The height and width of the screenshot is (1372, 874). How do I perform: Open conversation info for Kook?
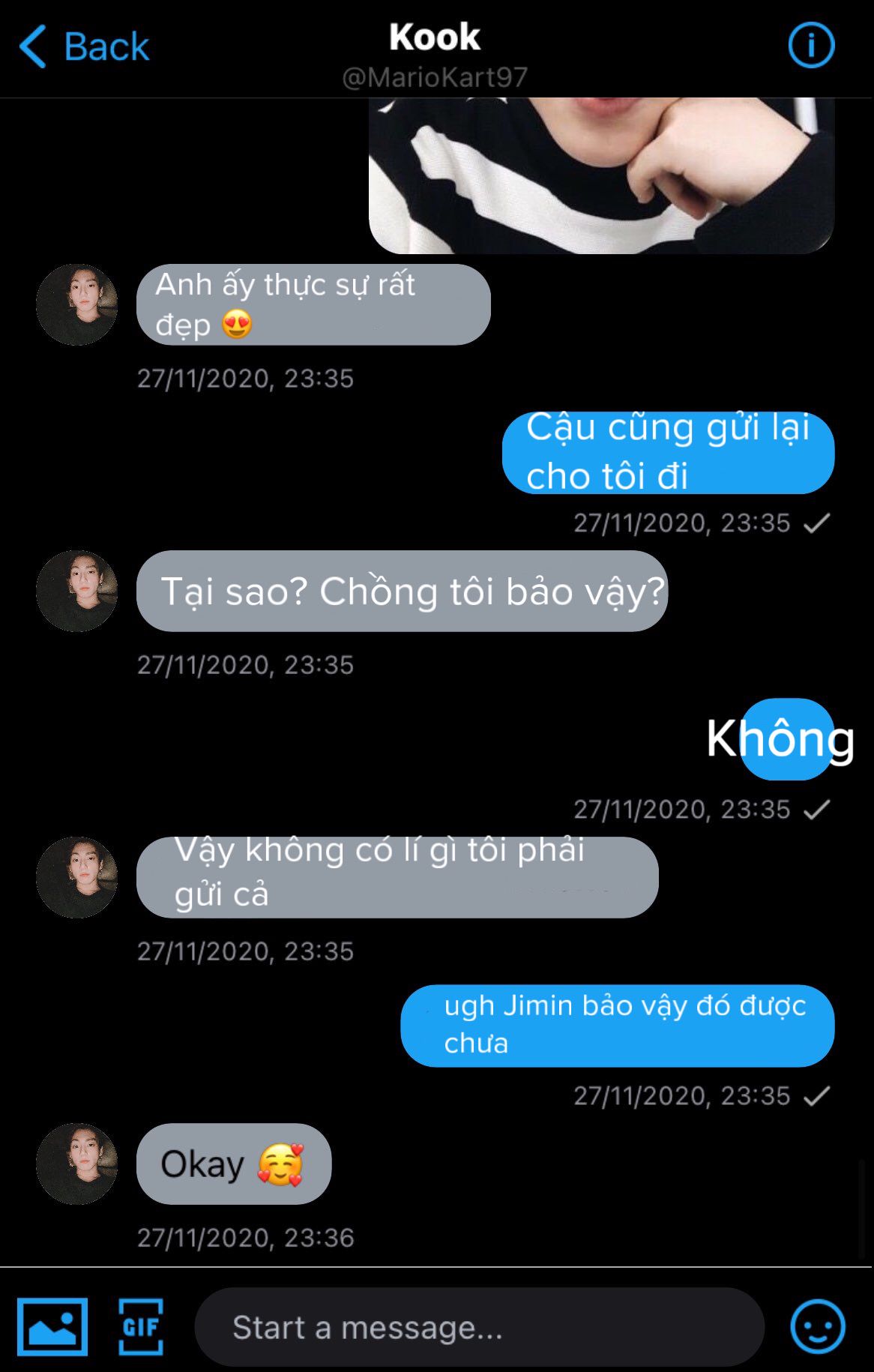click(811, 45)
